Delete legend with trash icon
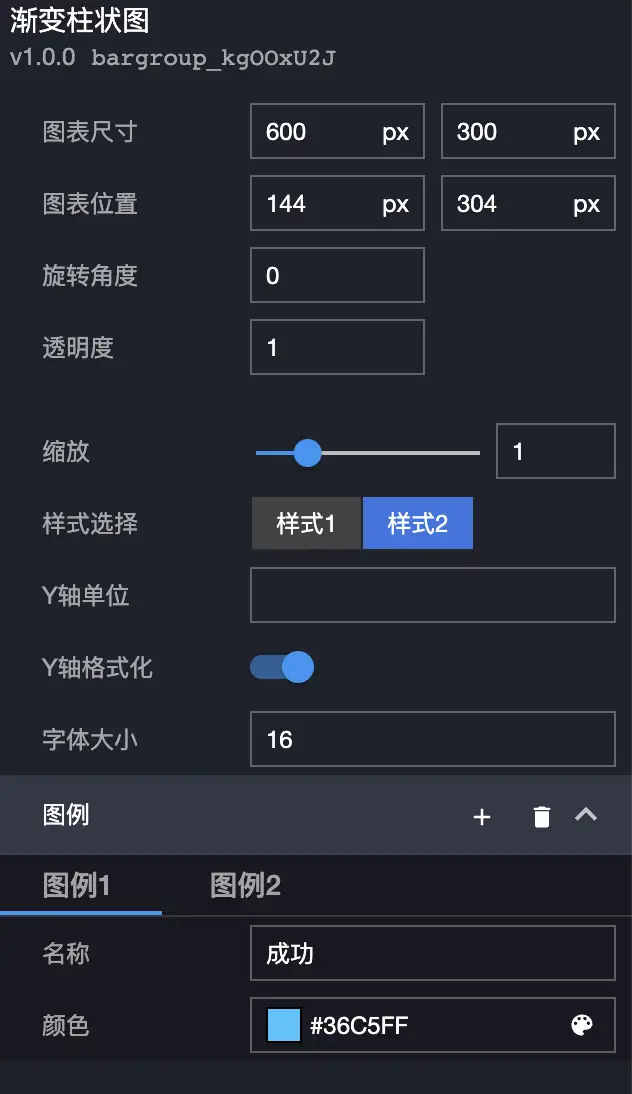The width and height of the screenshot is (632, 1094). coord(542,817)
